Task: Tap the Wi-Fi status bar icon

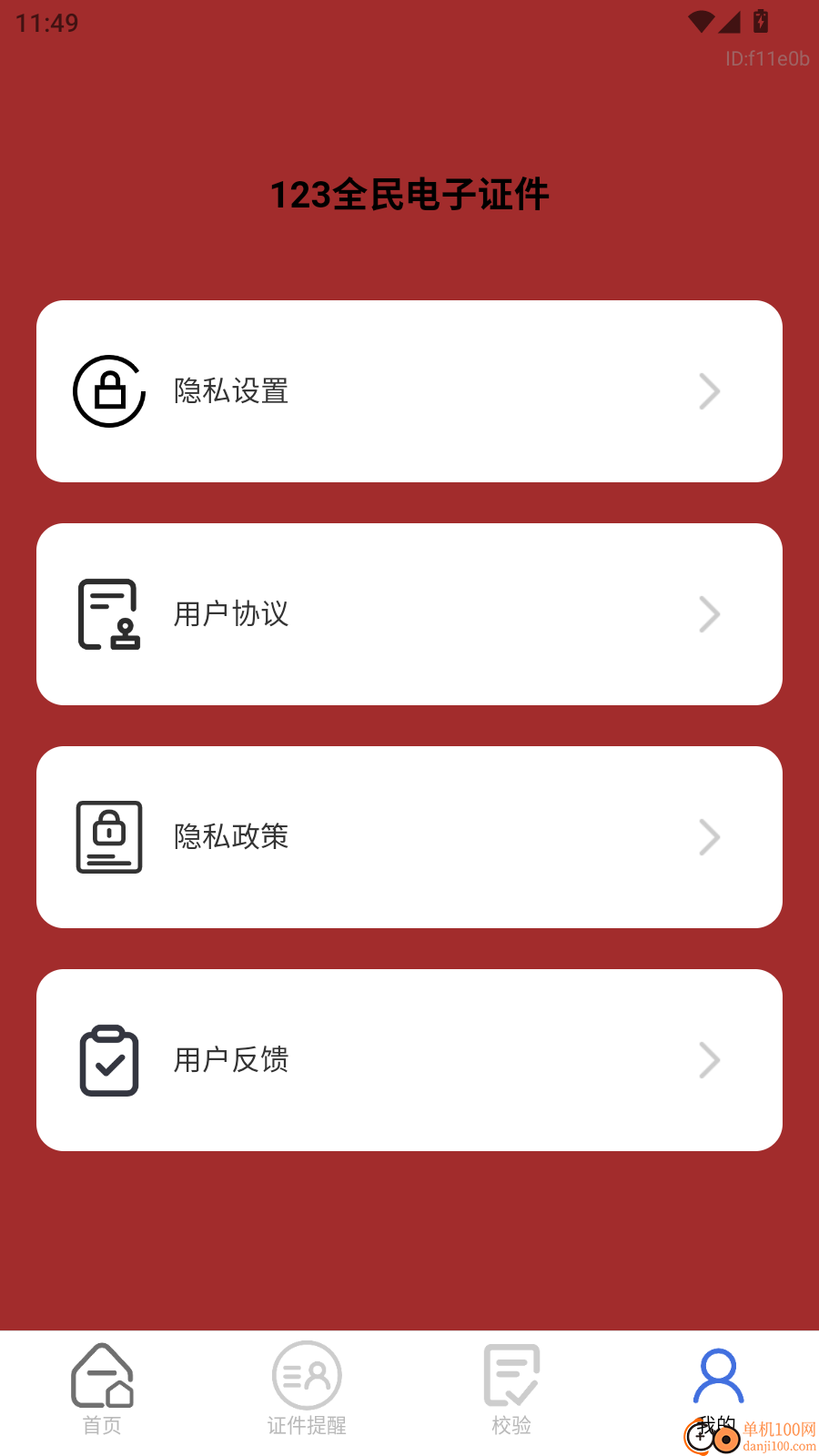Action: coord(699,20)
